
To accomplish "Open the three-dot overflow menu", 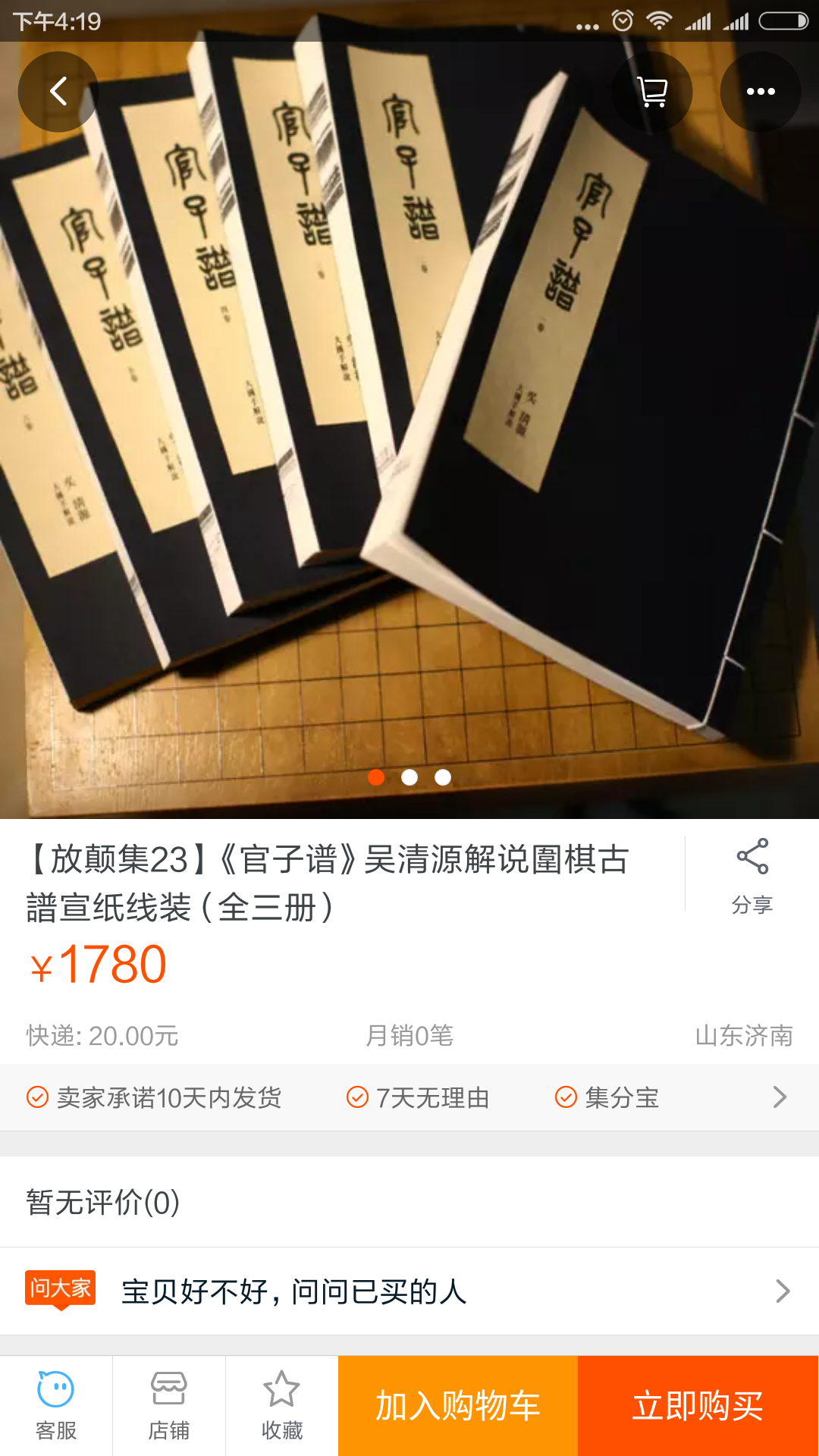I will (x=760, y=92).
